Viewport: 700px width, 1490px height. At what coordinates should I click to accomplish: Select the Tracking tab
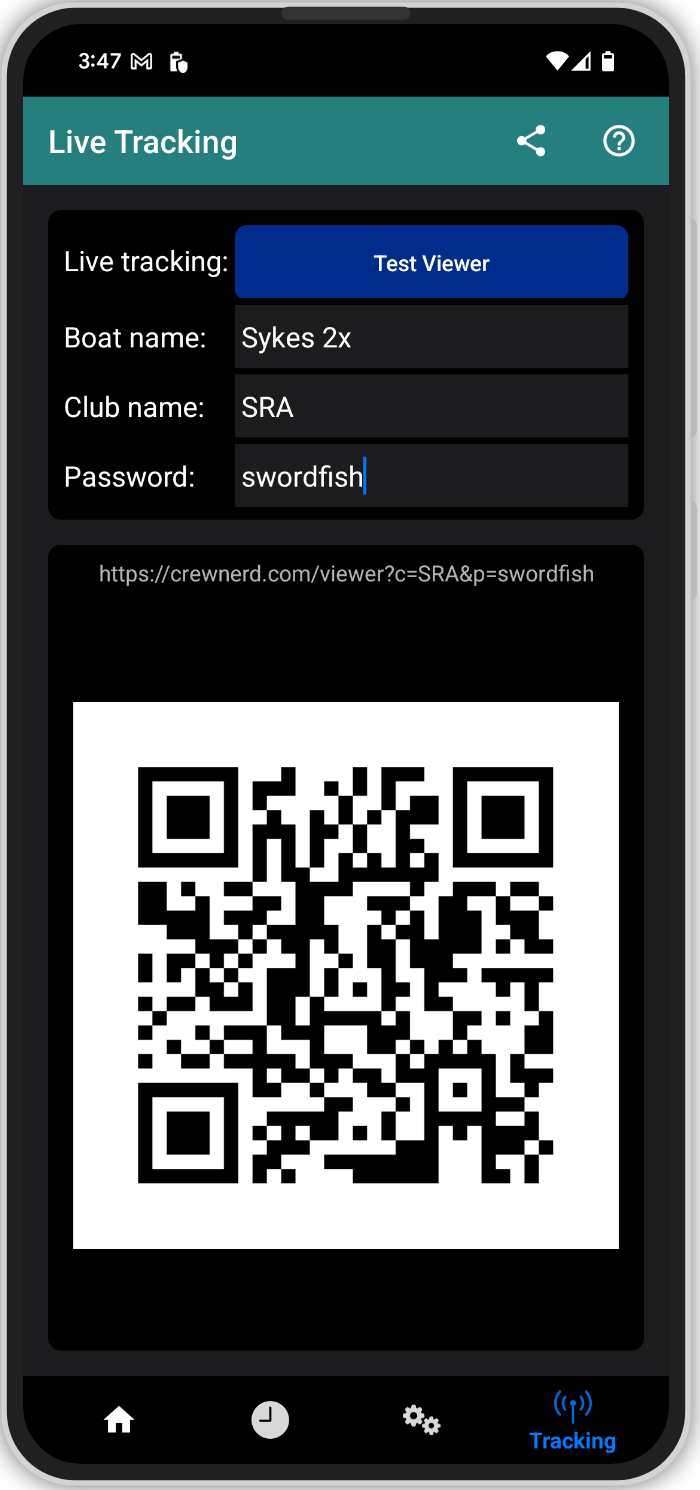click(x=573, y=1421)
